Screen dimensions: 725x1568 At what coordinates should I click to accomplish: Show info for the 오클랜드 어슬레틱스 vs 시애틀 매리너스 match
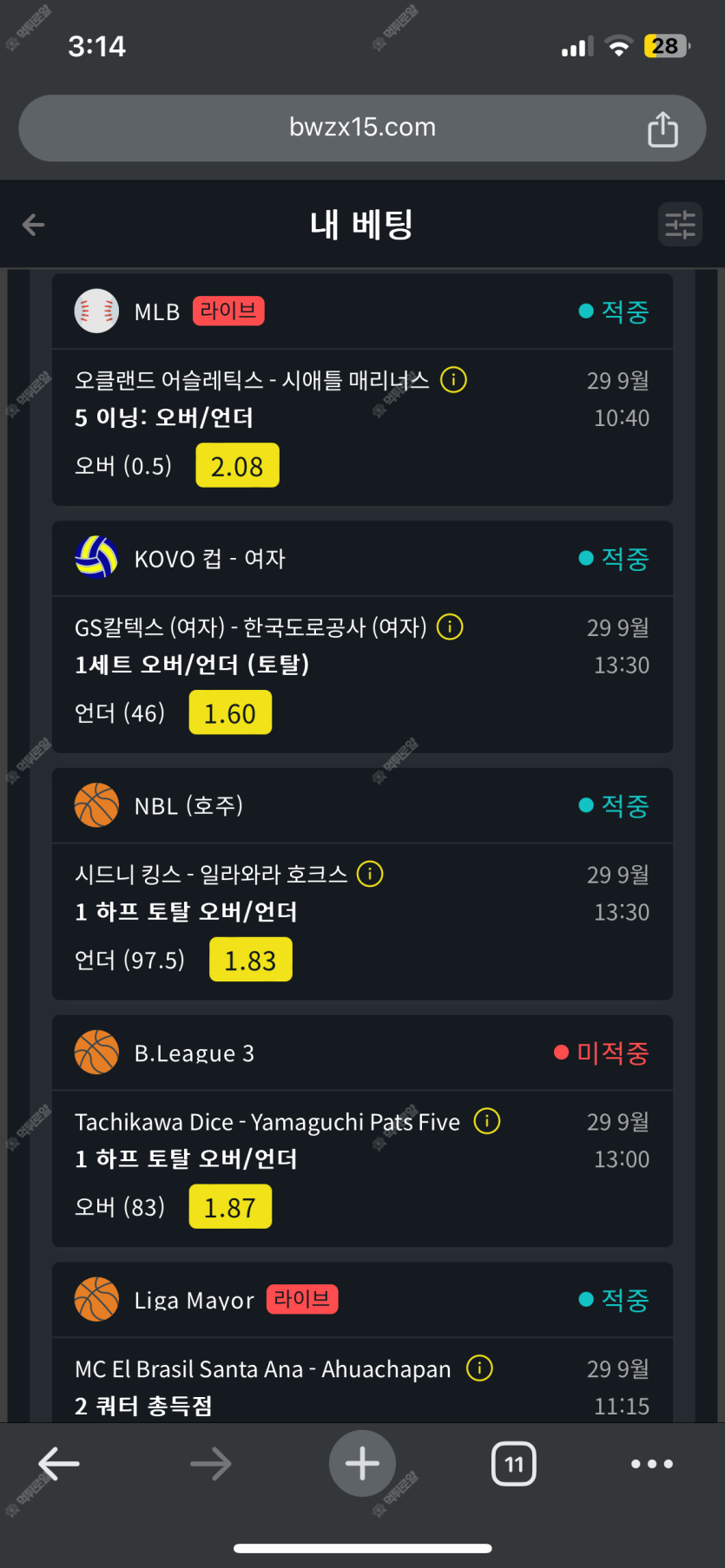tap(453, 379)
